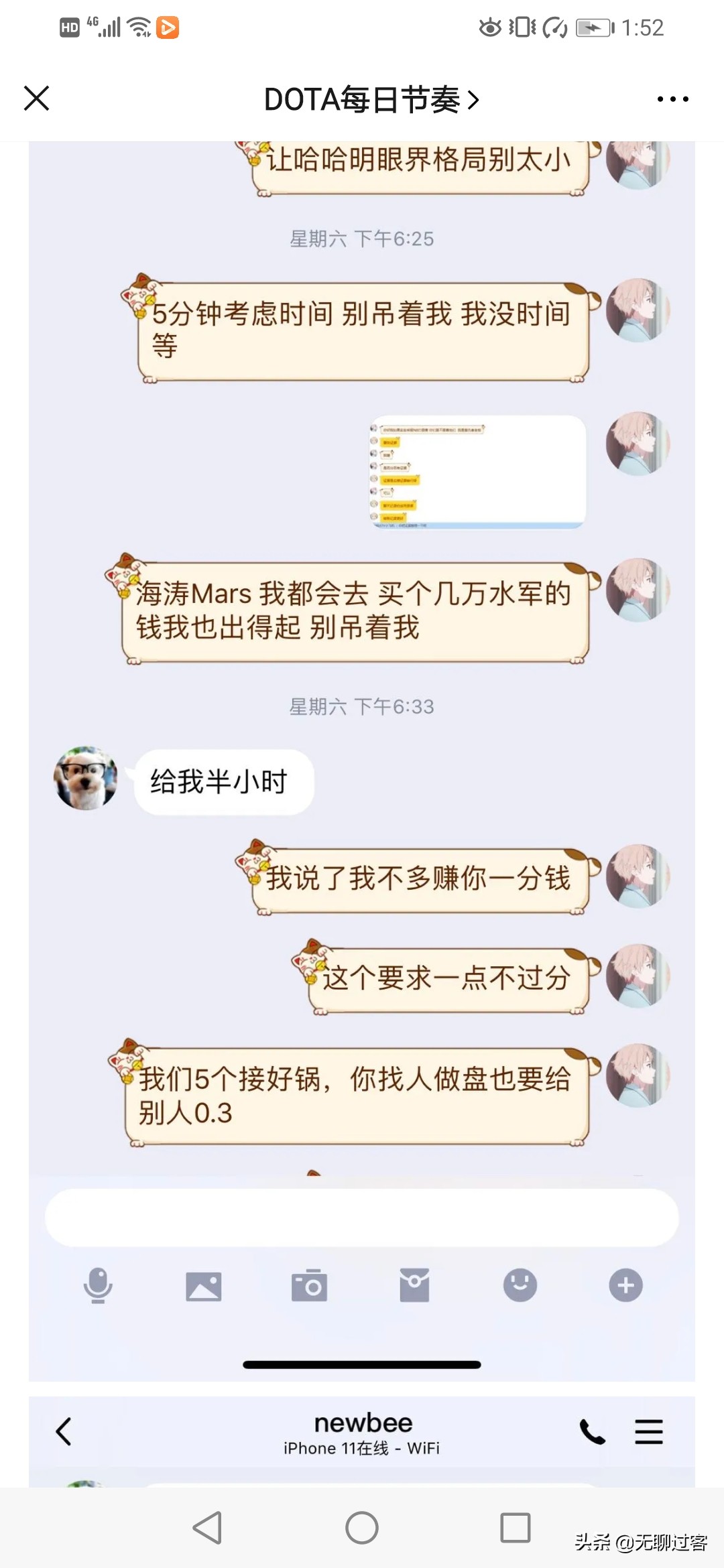Close the DOTA每日节奏 page
This screenshot has width=724, height=1568.
point(37,99)
